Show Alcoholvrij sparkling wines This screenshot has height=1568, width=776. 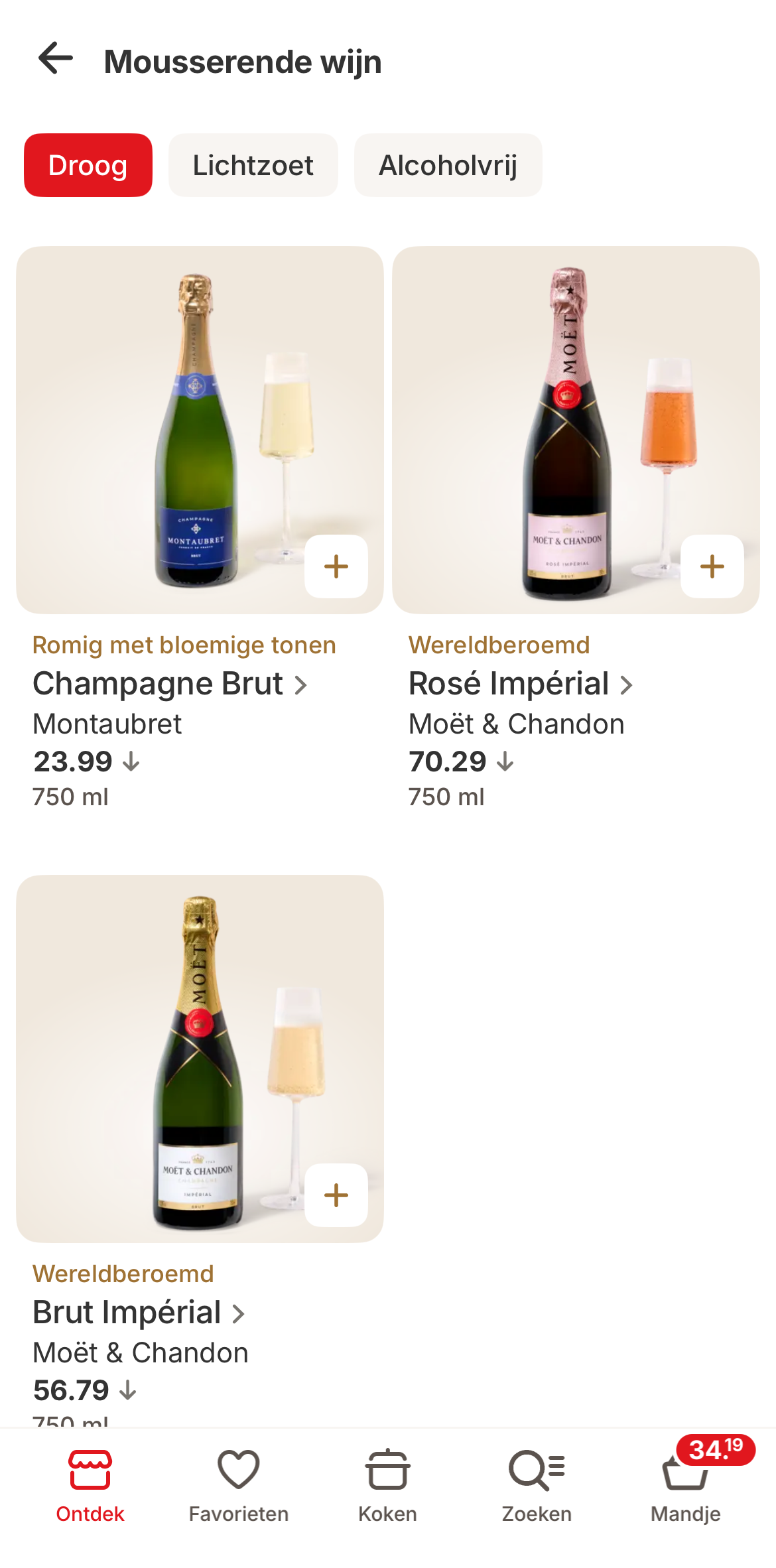[448, 165]
